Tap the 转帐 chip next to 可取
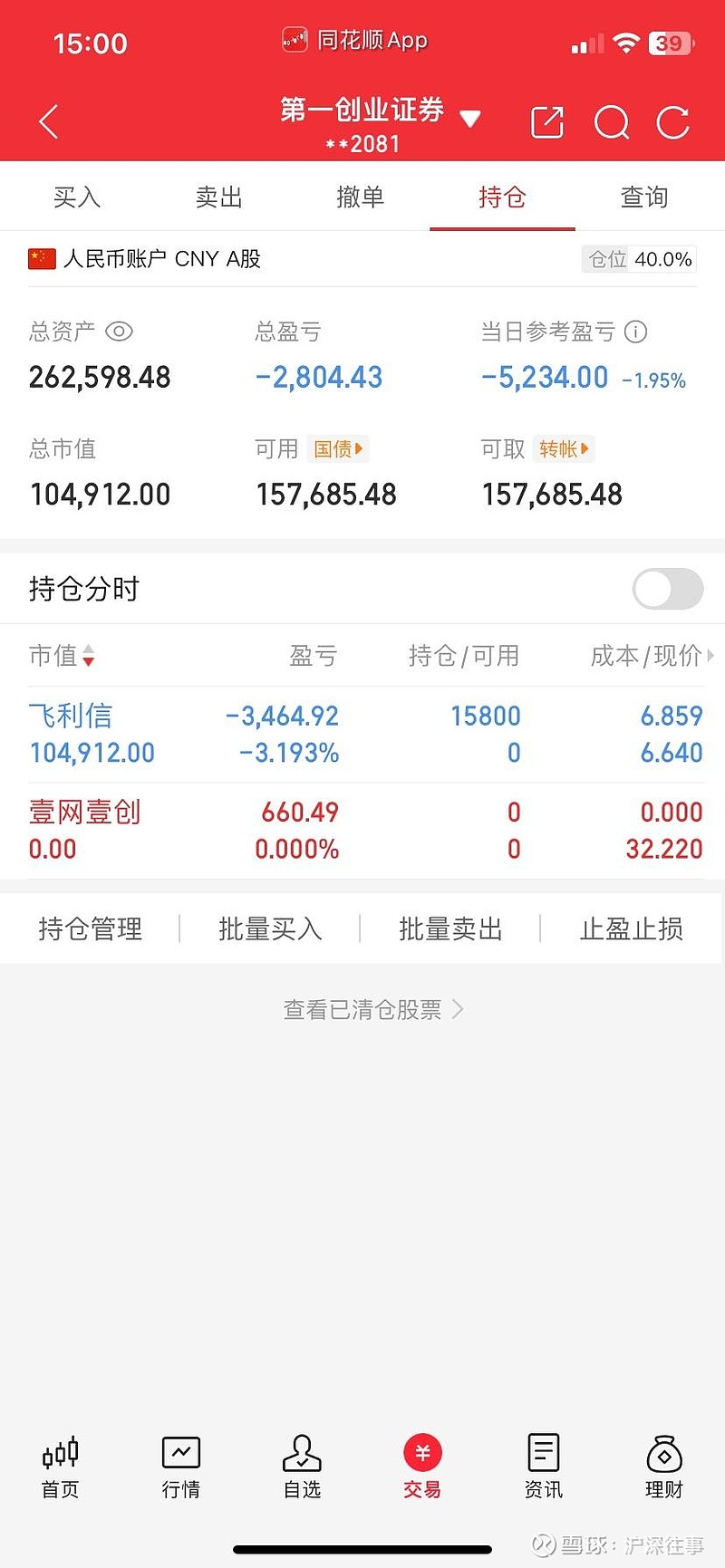The image size is (725, 1568). pos(564,448)
